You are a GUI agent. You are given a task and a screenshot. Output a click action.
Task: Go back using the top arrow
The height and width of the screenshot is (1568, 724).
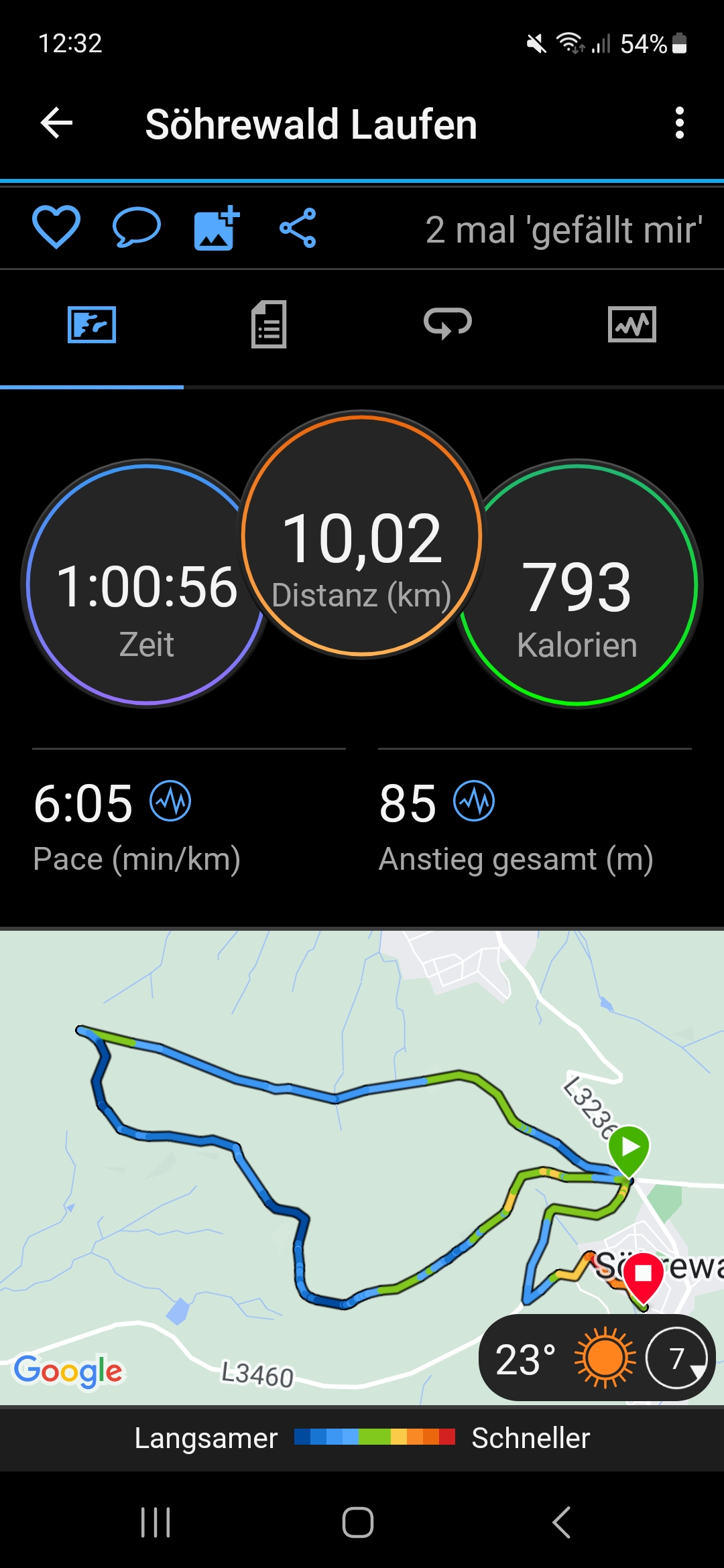coord(56,124)
